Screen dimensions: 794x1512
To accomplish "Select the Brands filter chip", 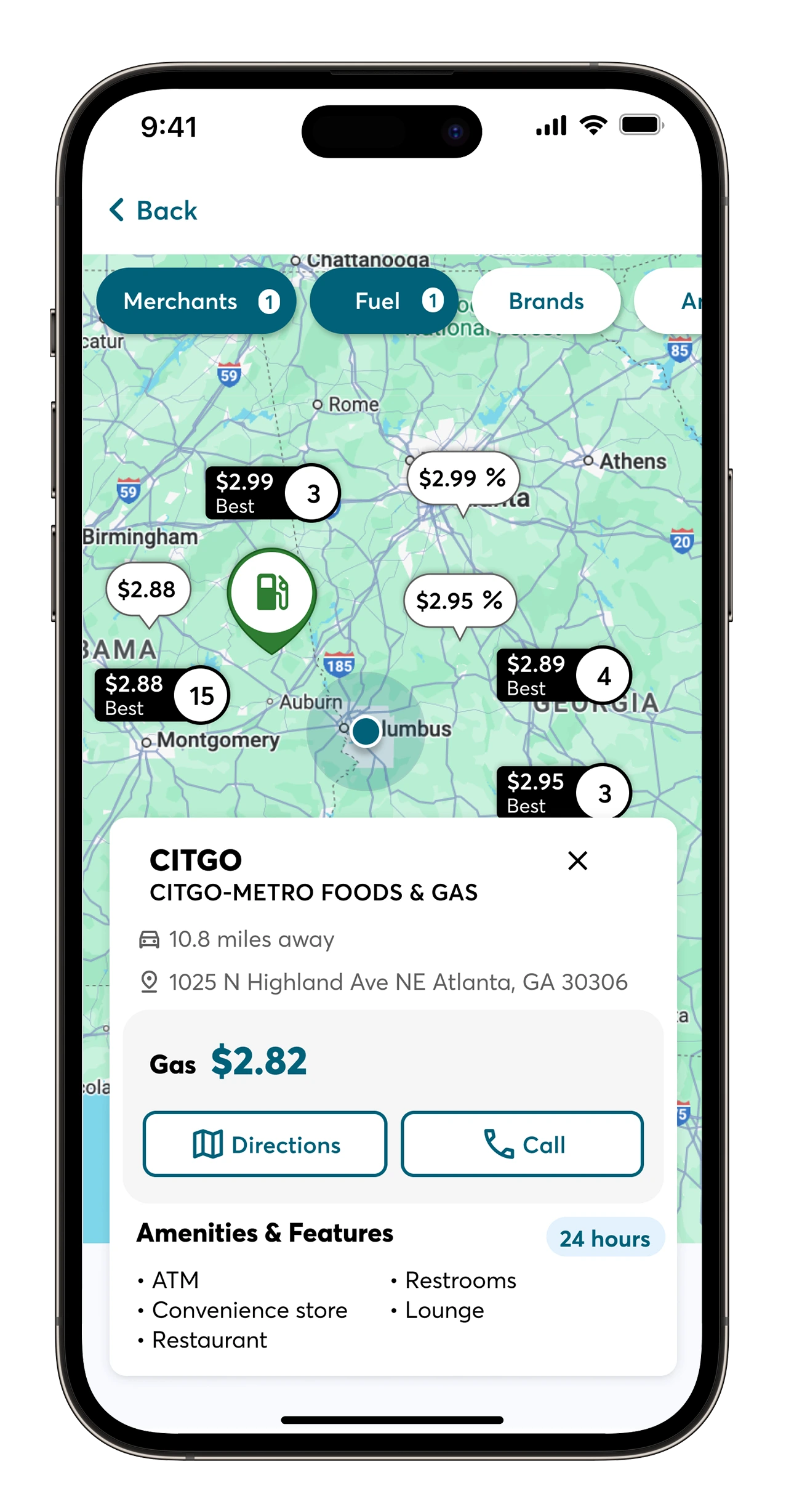I will pos(546,301).
